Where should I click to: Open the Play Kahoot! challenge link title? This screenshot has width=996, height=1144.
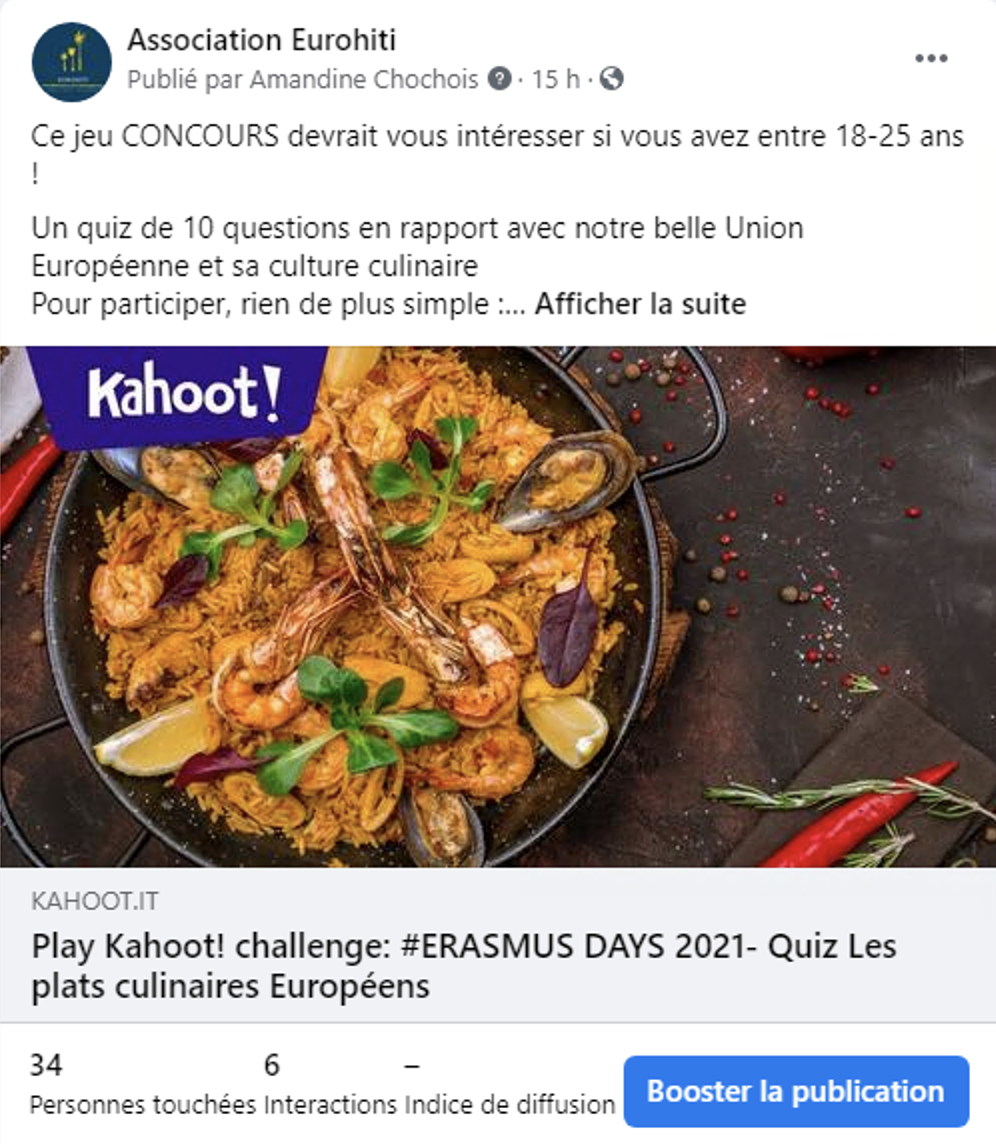pos(464,966)
